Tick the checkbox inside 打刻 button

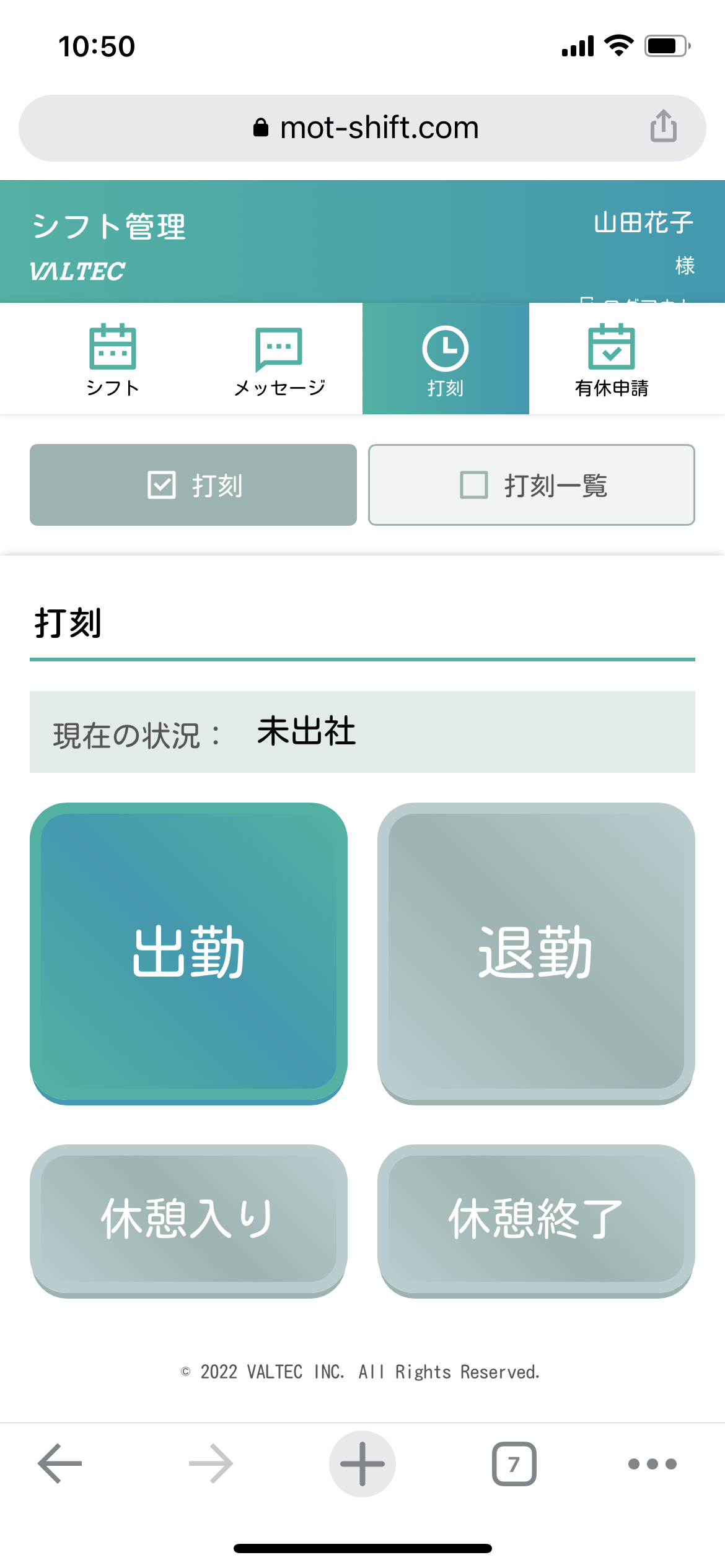(161, 485)
